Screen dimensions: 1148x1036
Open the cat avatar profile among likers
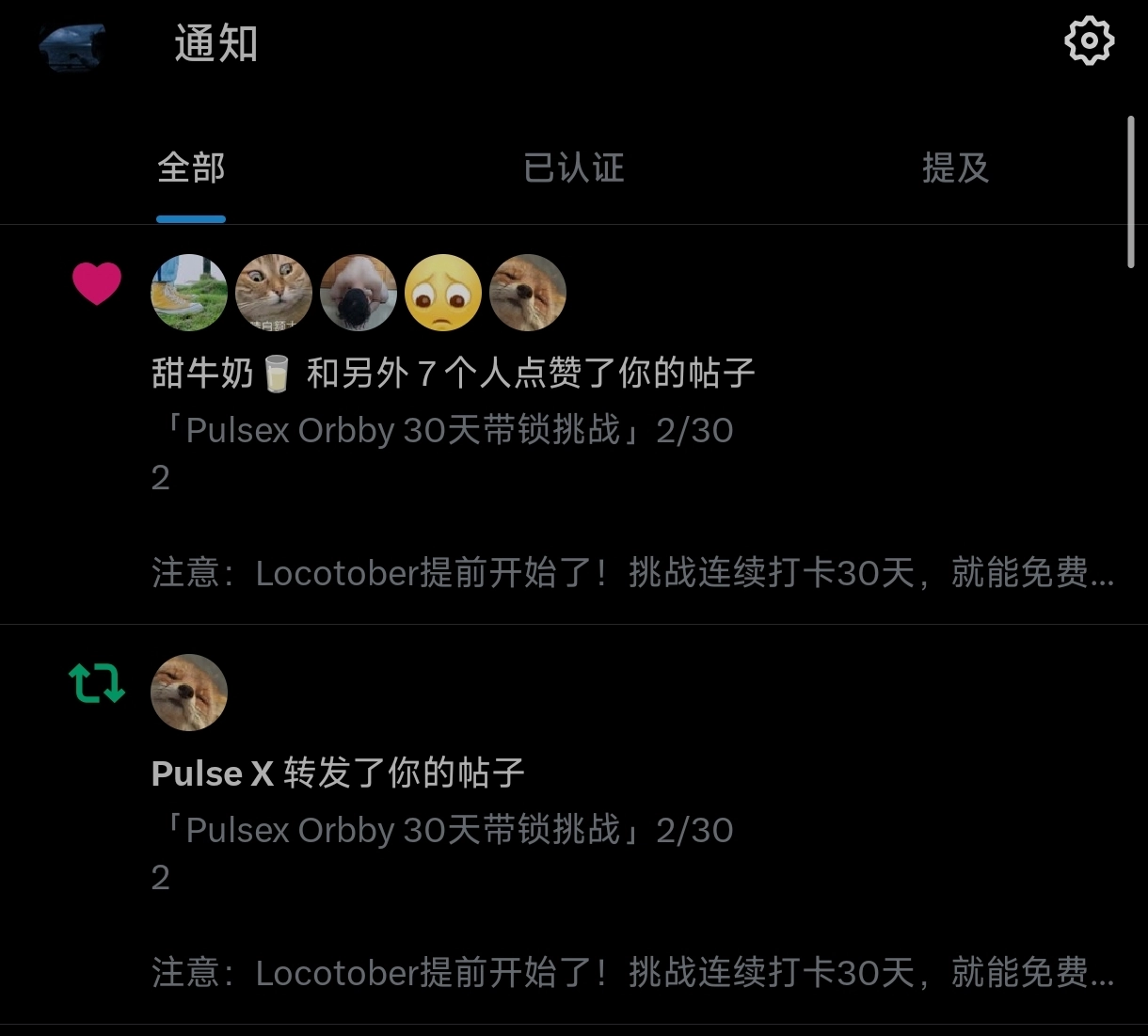[x=274, y=293]
